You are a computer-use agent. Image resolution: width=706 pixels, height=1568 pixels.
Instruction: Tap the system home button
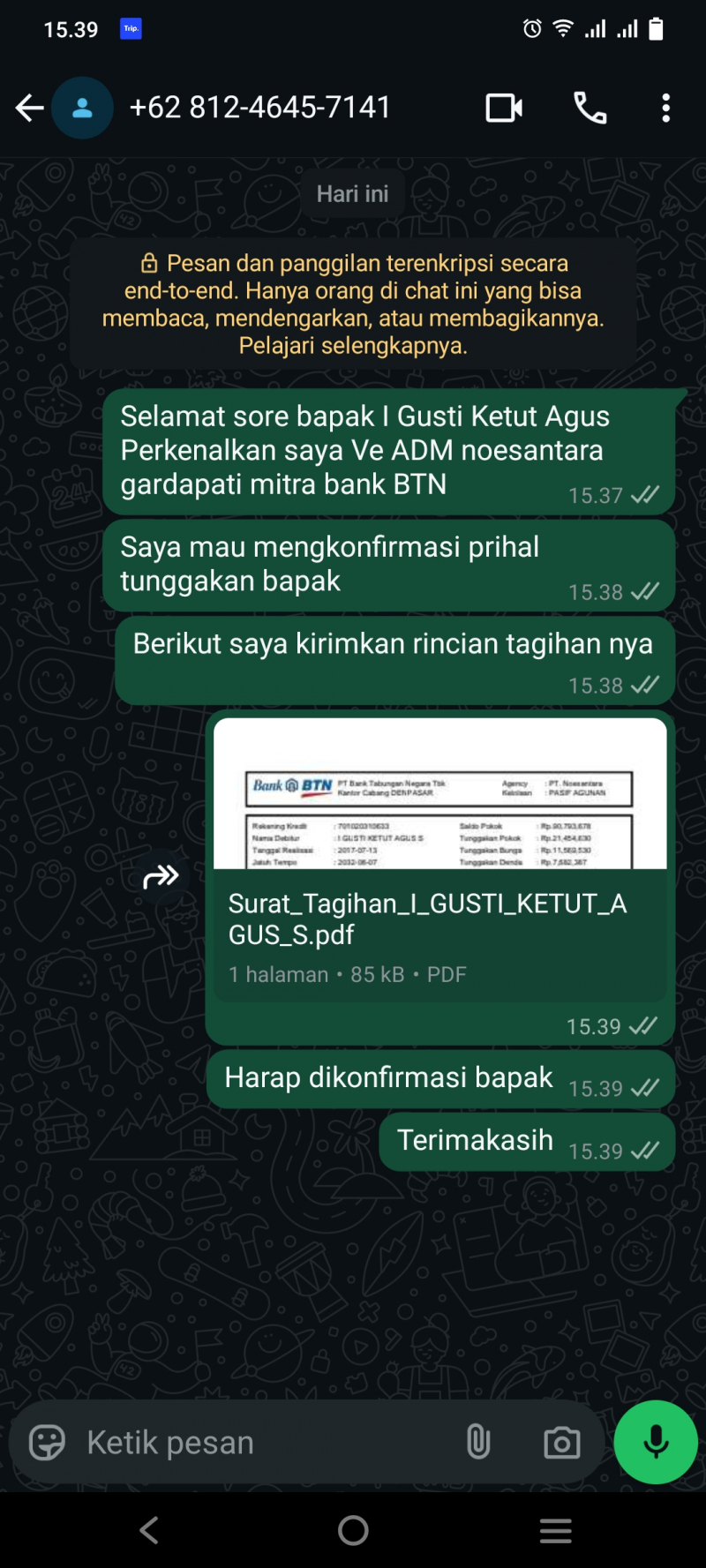click(x=353, y=1530)
